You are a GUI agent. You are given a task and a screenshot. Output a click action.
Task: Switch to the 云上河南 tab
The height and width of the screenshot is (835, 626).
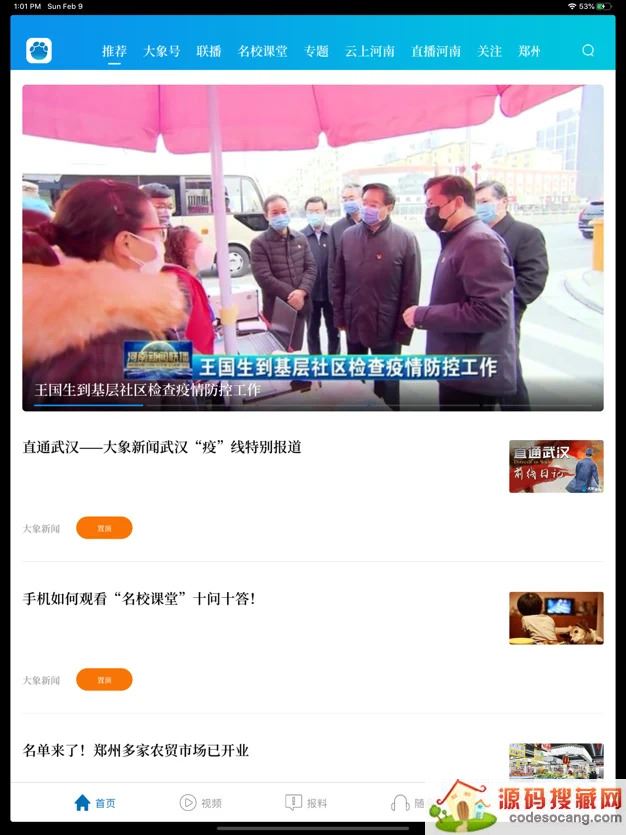coord(370,51)
